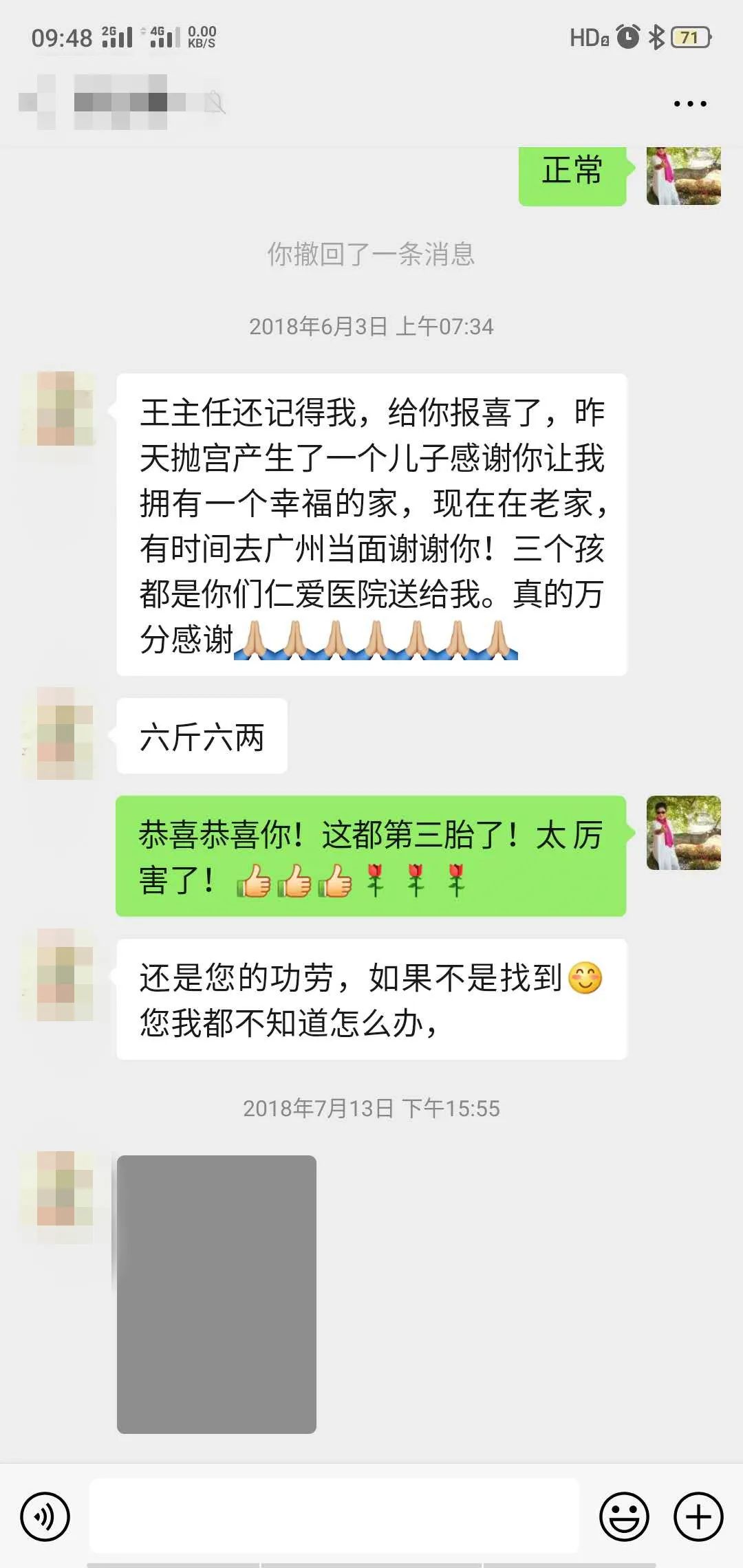Switch to voice message input
The width and height of the screenshot is (743, 1568).
pyautogui.click(x=45, y=1516)
